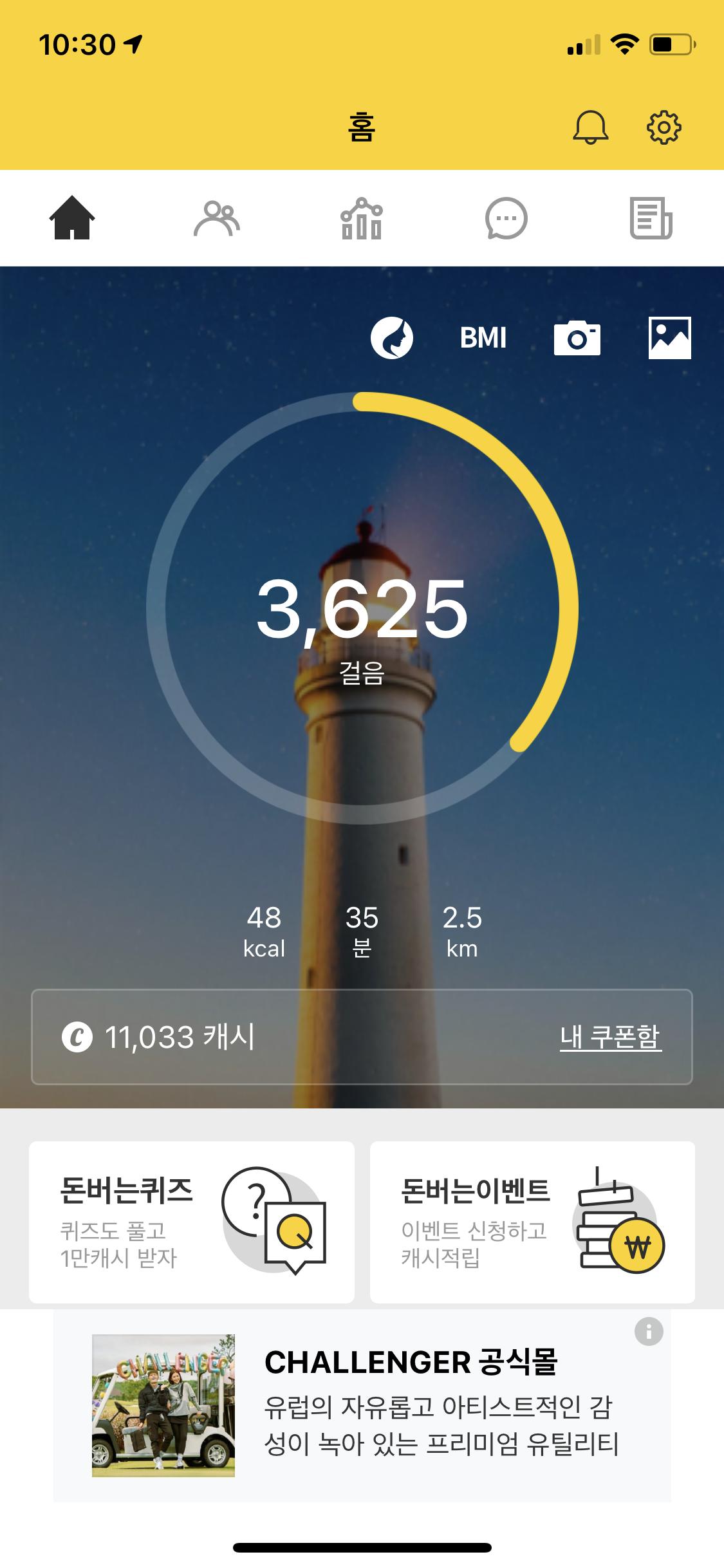The height and width of the screenshot is (1568, 724).
Task: Open the 돈버는퀴즈 card
Action: (192, 1222)
